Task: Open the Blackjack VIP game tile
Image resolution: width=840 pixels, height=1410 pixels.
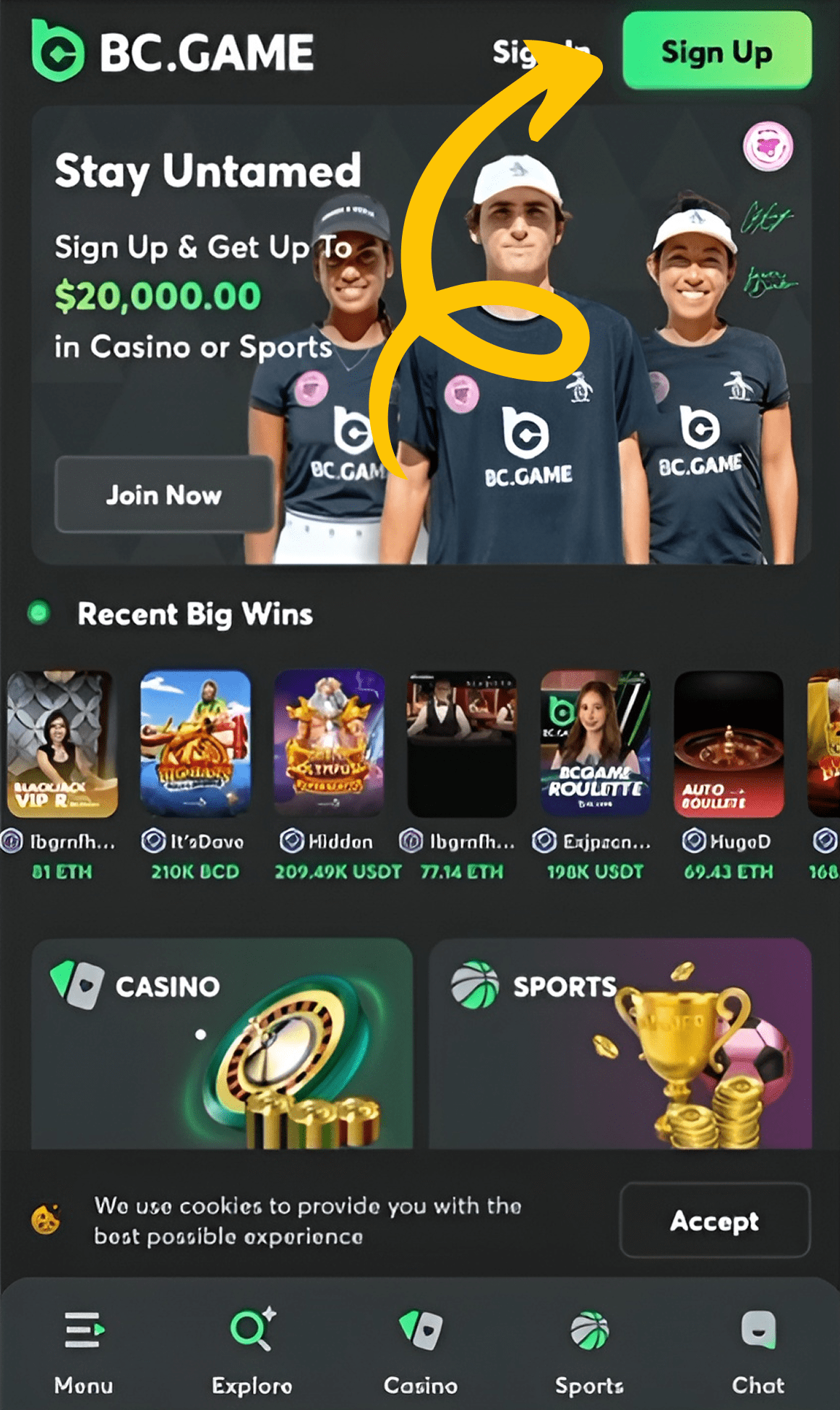Action: pos(62,743)
